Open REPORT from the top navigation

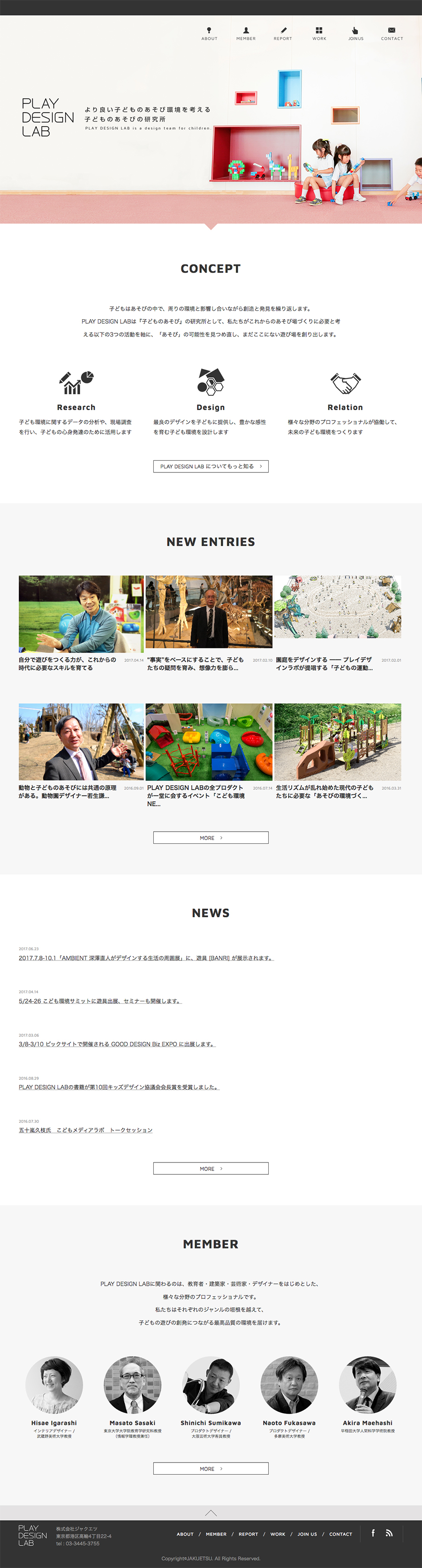click(x=283, y=33)
